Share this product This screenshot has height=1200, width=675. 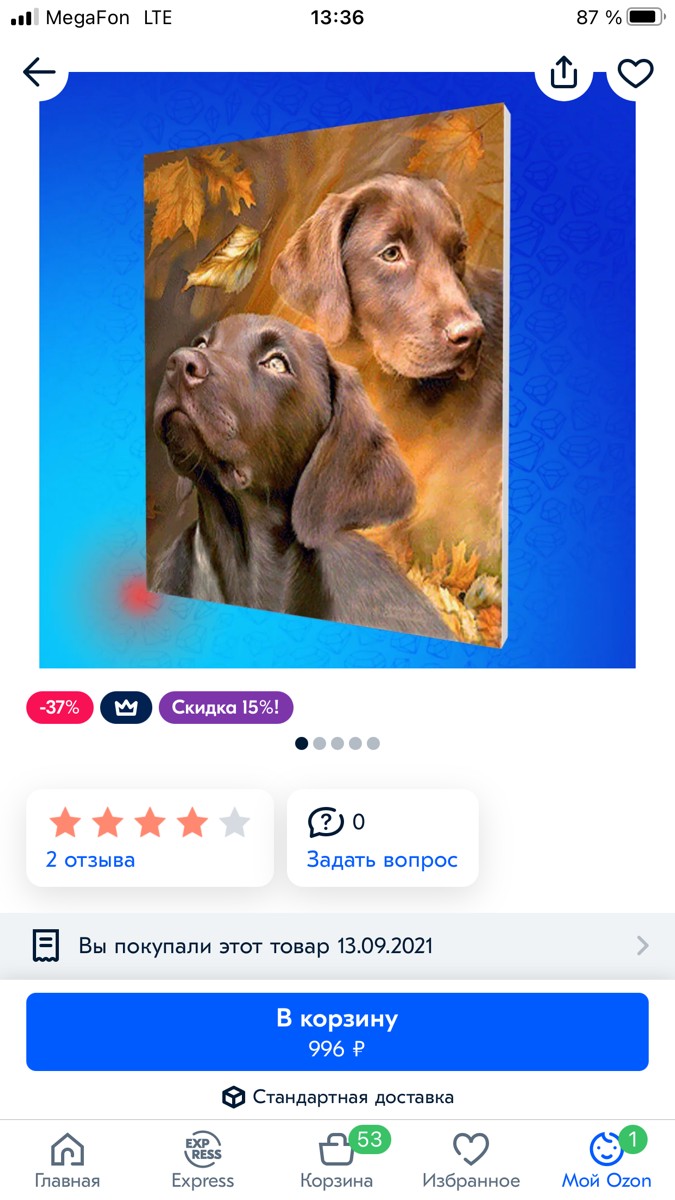[x=564, y=72]
